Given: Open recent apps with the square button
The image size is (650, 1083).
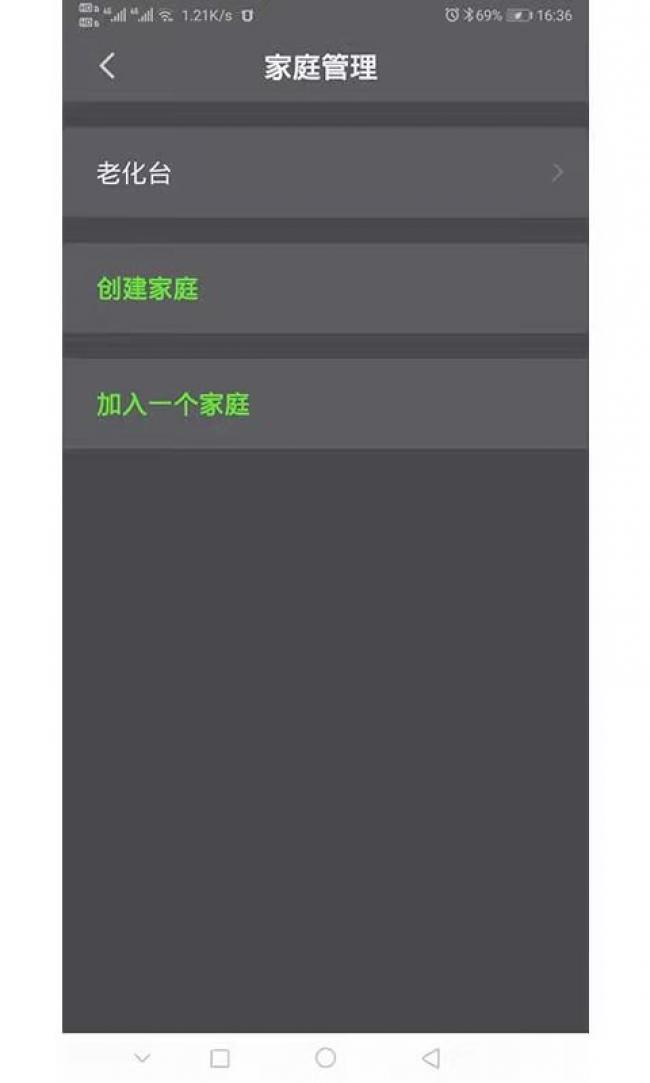Looking at the screenshot, I should click(220, 1058).
